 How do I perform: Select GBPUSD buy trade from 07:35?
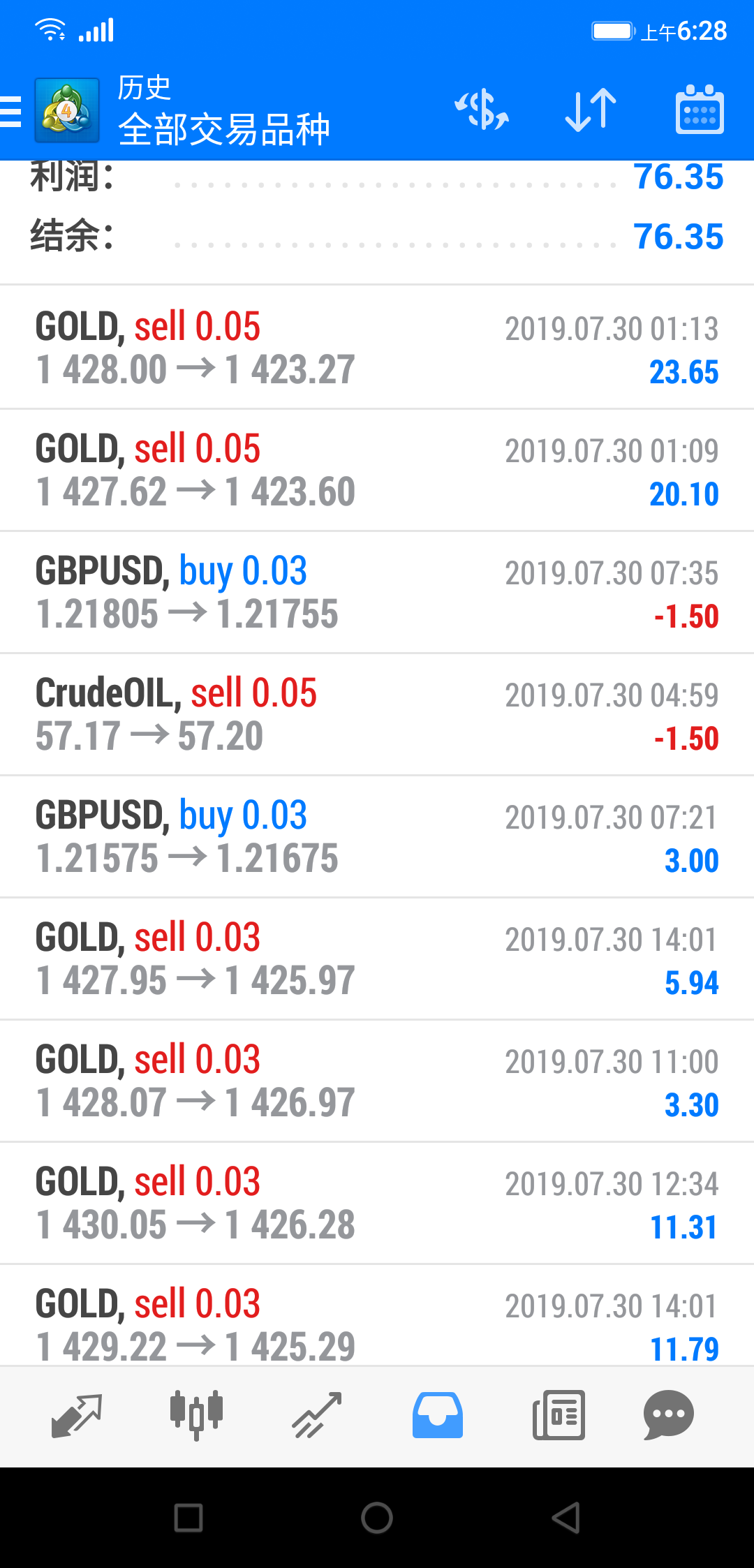(377, 592)
